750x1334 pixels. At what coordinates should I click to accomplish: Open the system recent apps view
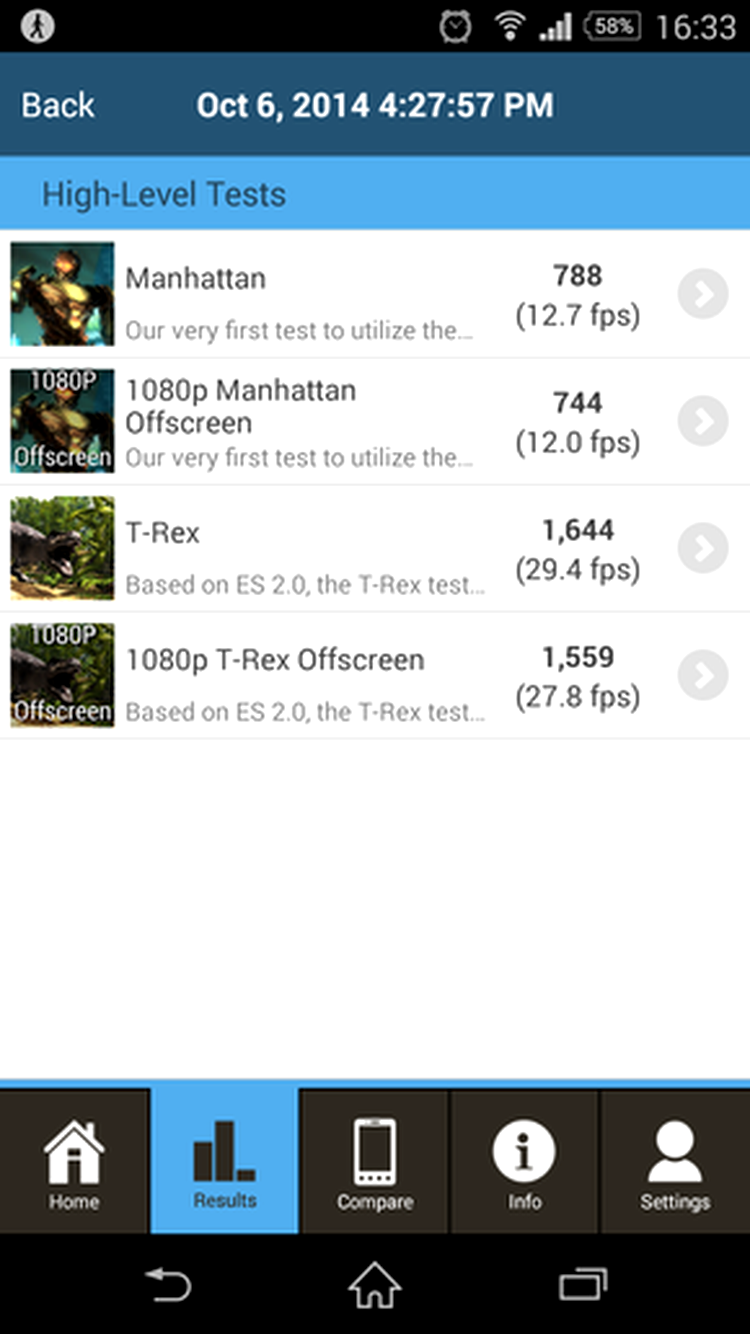[x=582, y=1284]
